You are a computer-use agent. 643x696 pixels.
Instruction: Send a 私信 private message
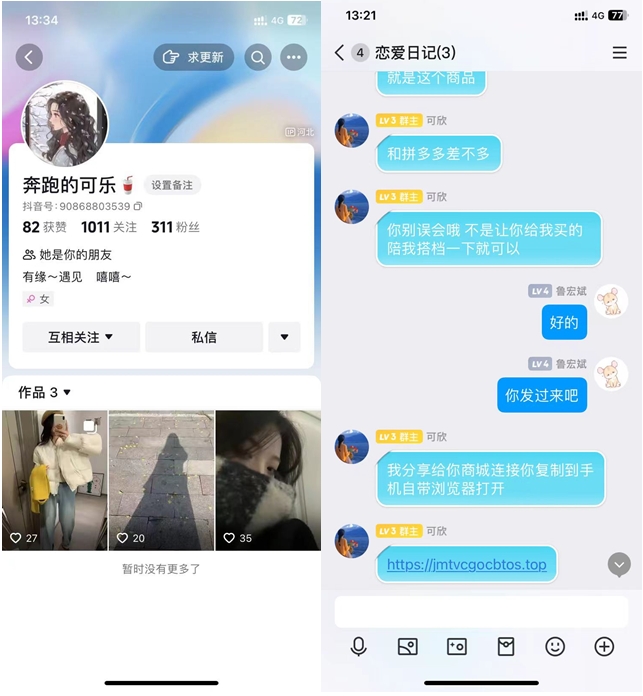(204, 337)
